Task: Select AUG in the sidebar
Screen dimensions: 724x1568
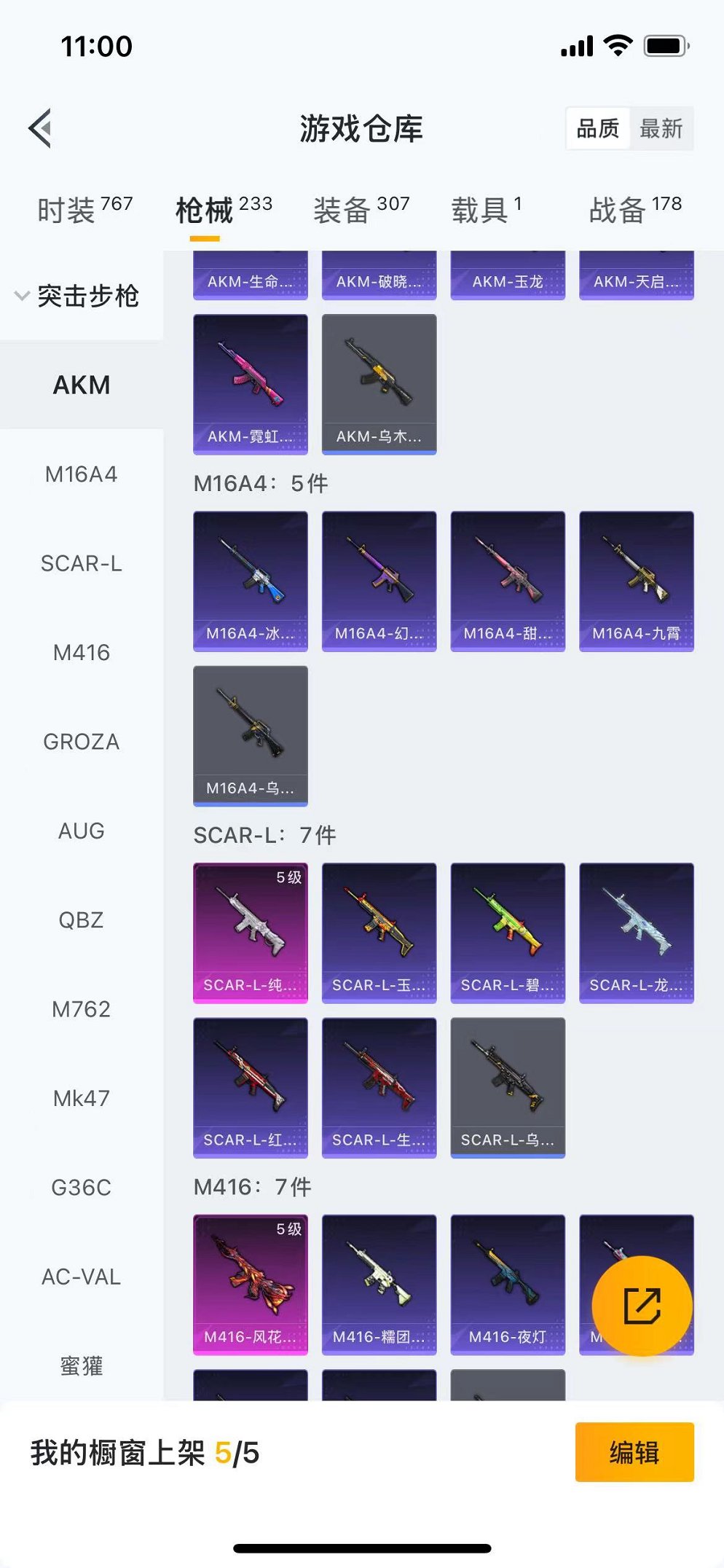Action: click(x=81, y=831)
